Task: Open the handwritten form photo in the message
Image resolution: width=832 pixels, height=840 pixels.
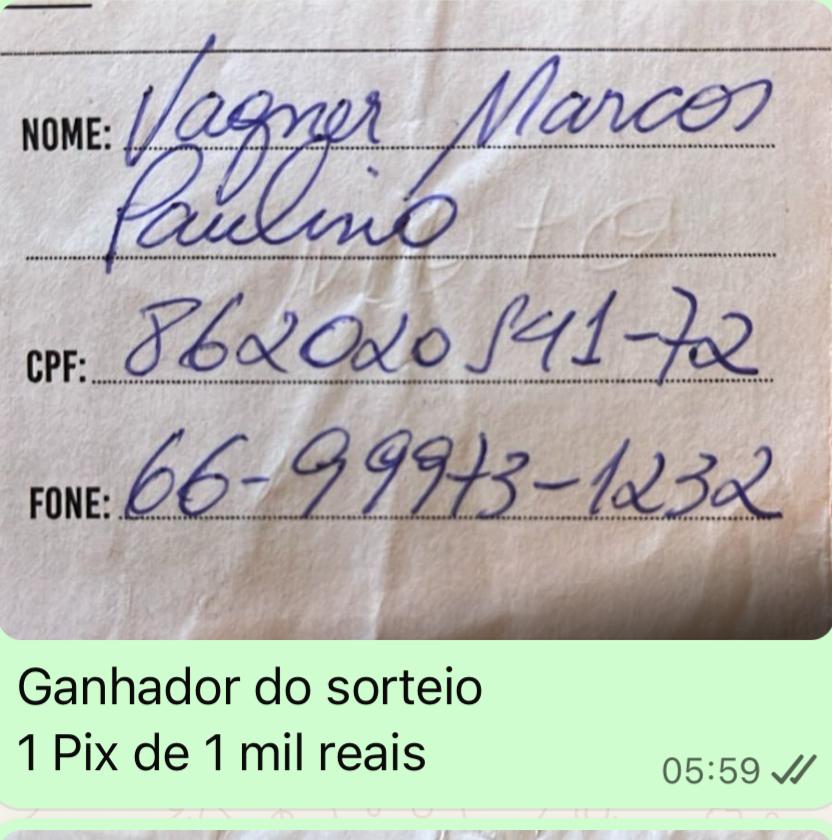Action: click(x=416, y=320)
